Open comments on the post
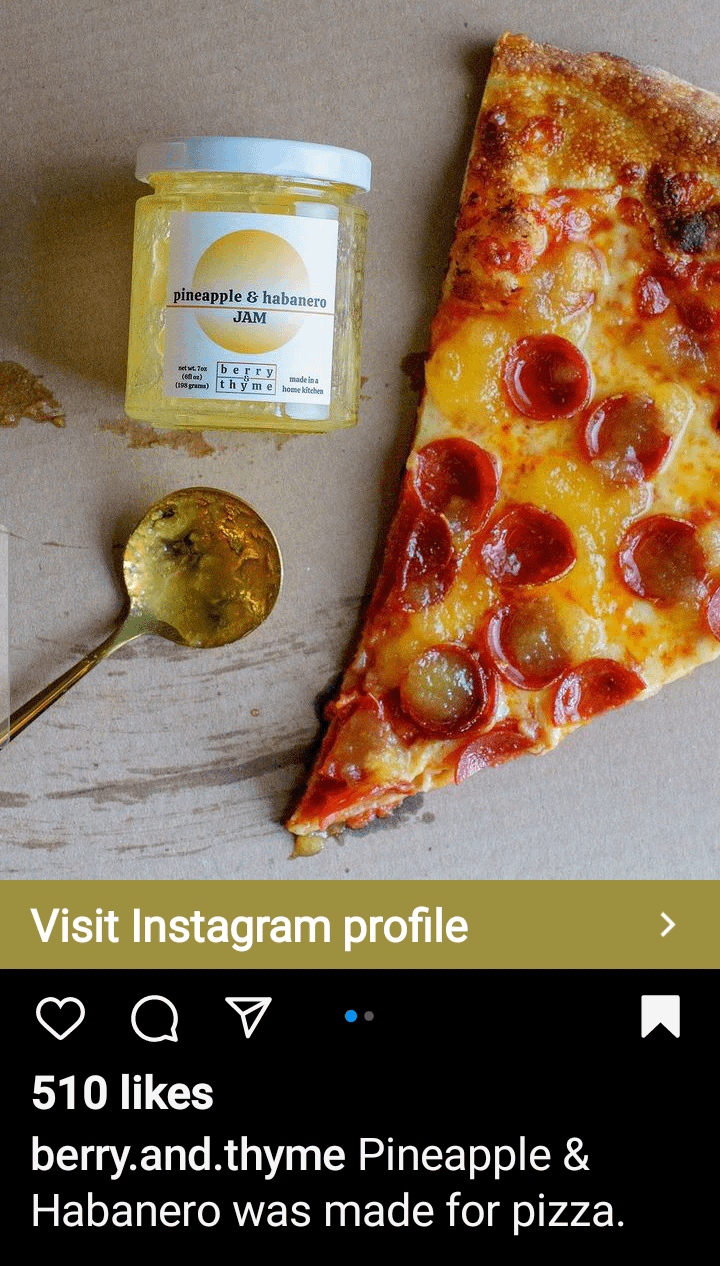Screen dimensions: 720x1266 [155, 1018]
